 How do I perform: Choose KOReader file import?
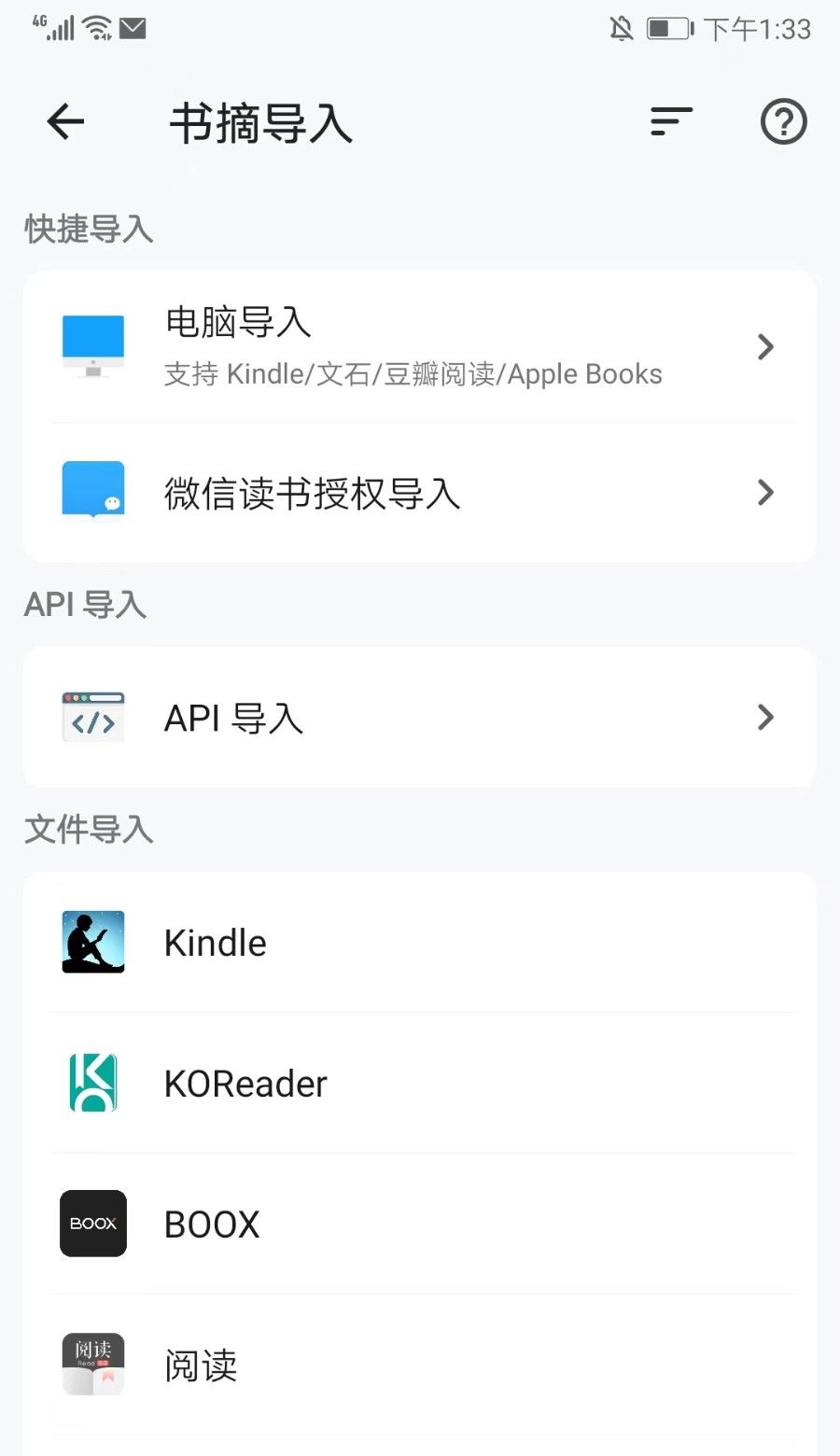coord(420,1084)
